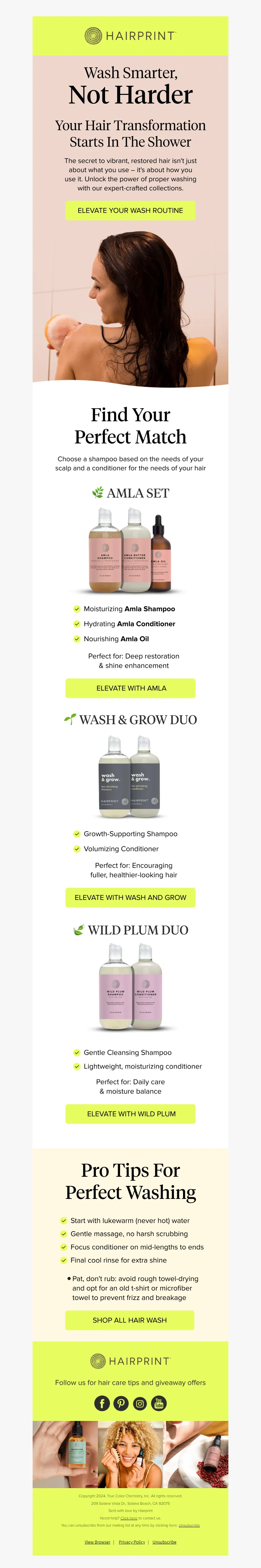Select the Elevate With Amla button

(130, 688)
